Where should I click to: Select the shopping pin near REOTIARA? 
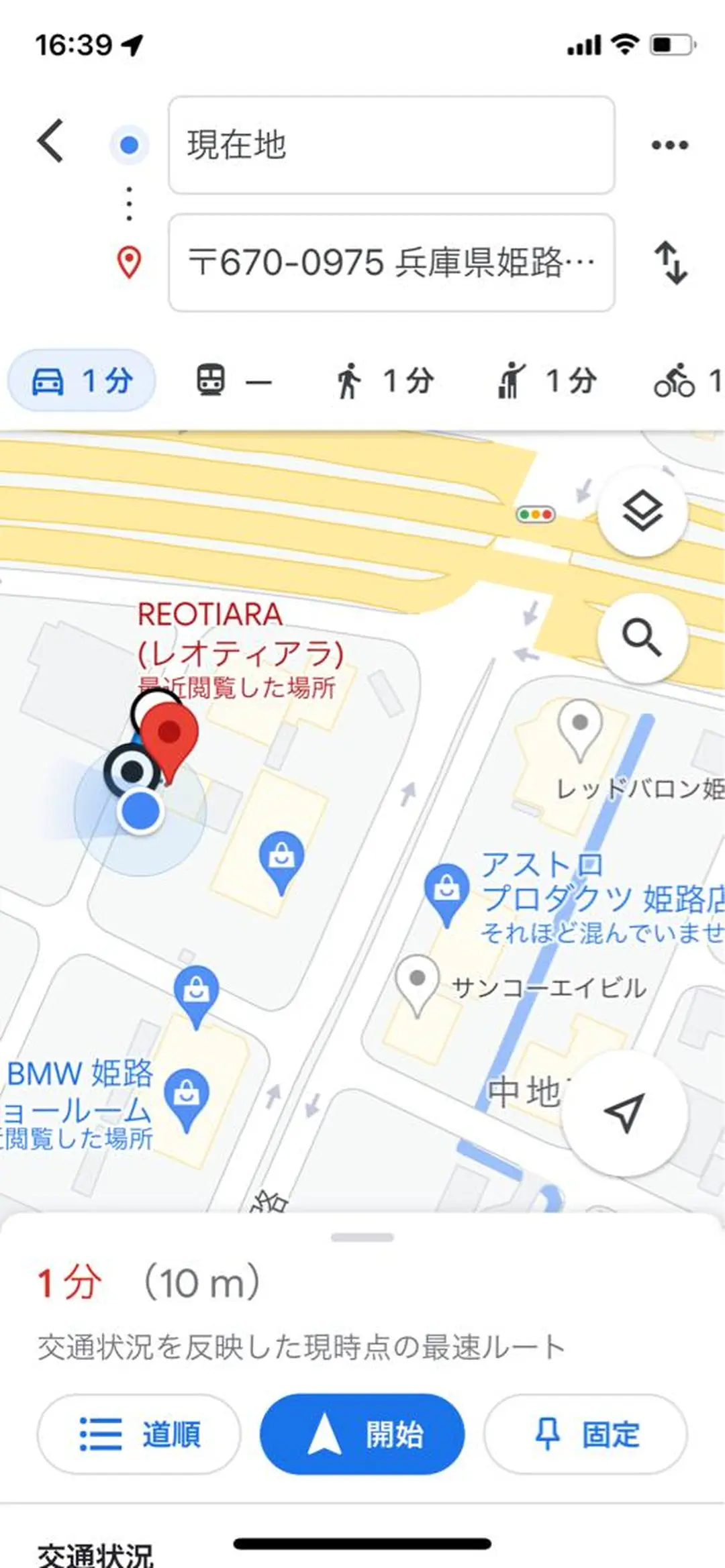pyautogui.click(x=281, y=853)
